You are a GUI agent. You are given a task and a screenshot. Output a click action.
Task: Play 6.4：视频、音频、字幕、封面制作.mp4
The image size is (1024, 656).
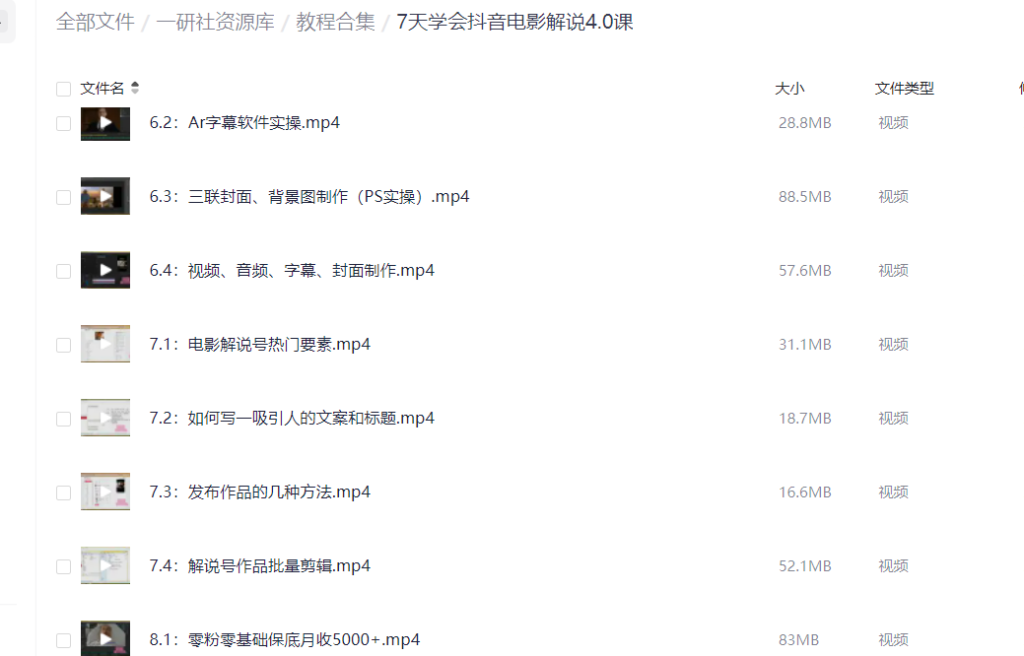[291, 271]
